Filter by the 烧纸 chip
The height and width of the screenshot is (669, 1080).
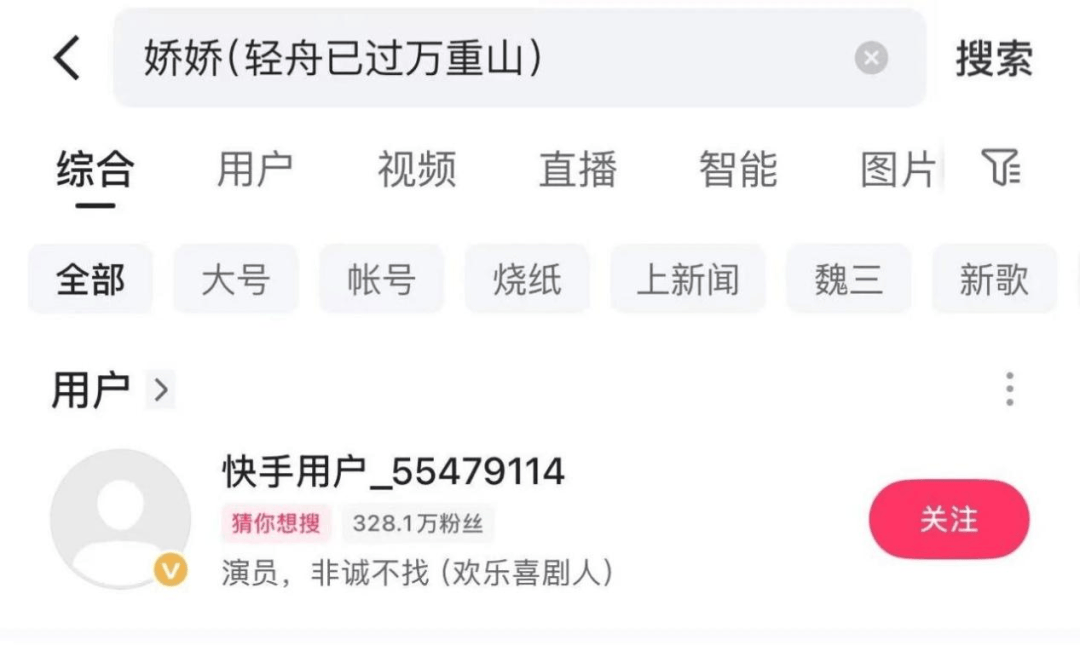point(527,280)
